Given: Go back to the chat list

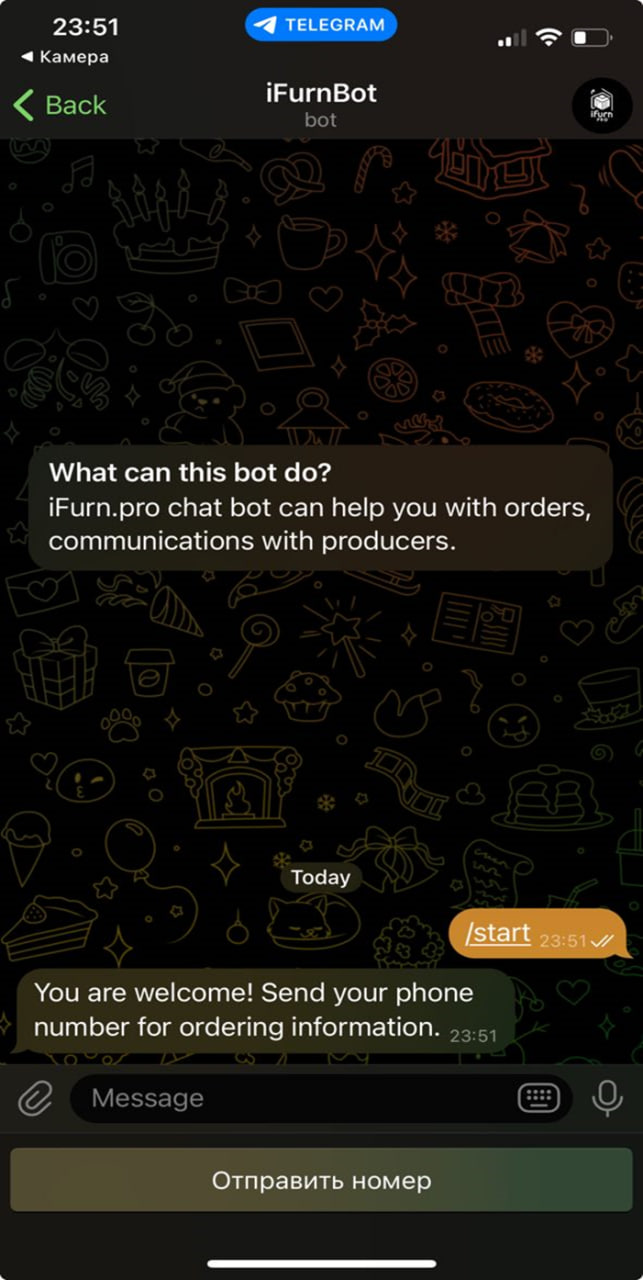Looking at the screenshot, I should (60, 105).
